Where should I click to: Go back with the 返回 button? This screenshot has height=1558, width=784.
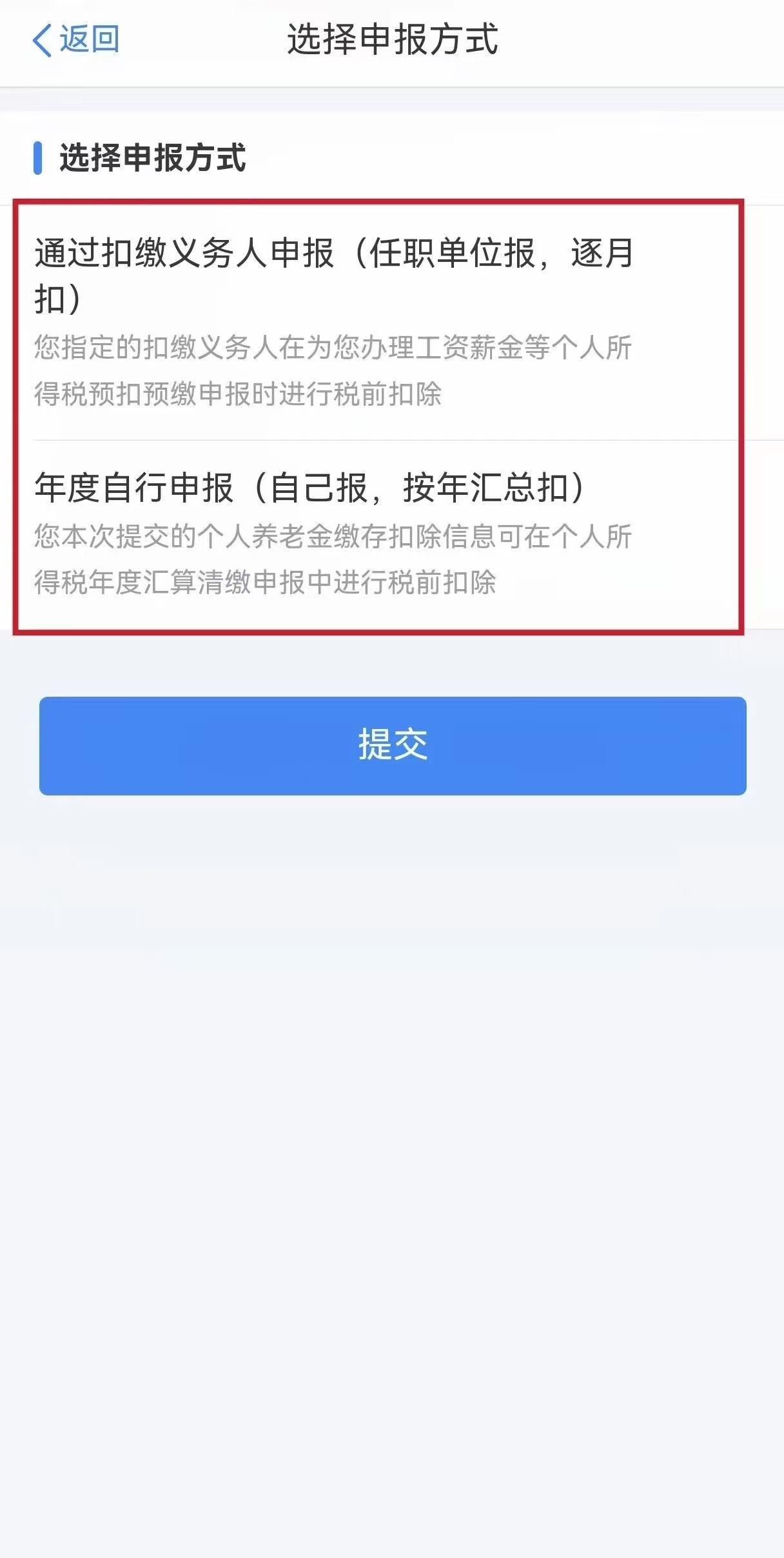pos(75,40)
